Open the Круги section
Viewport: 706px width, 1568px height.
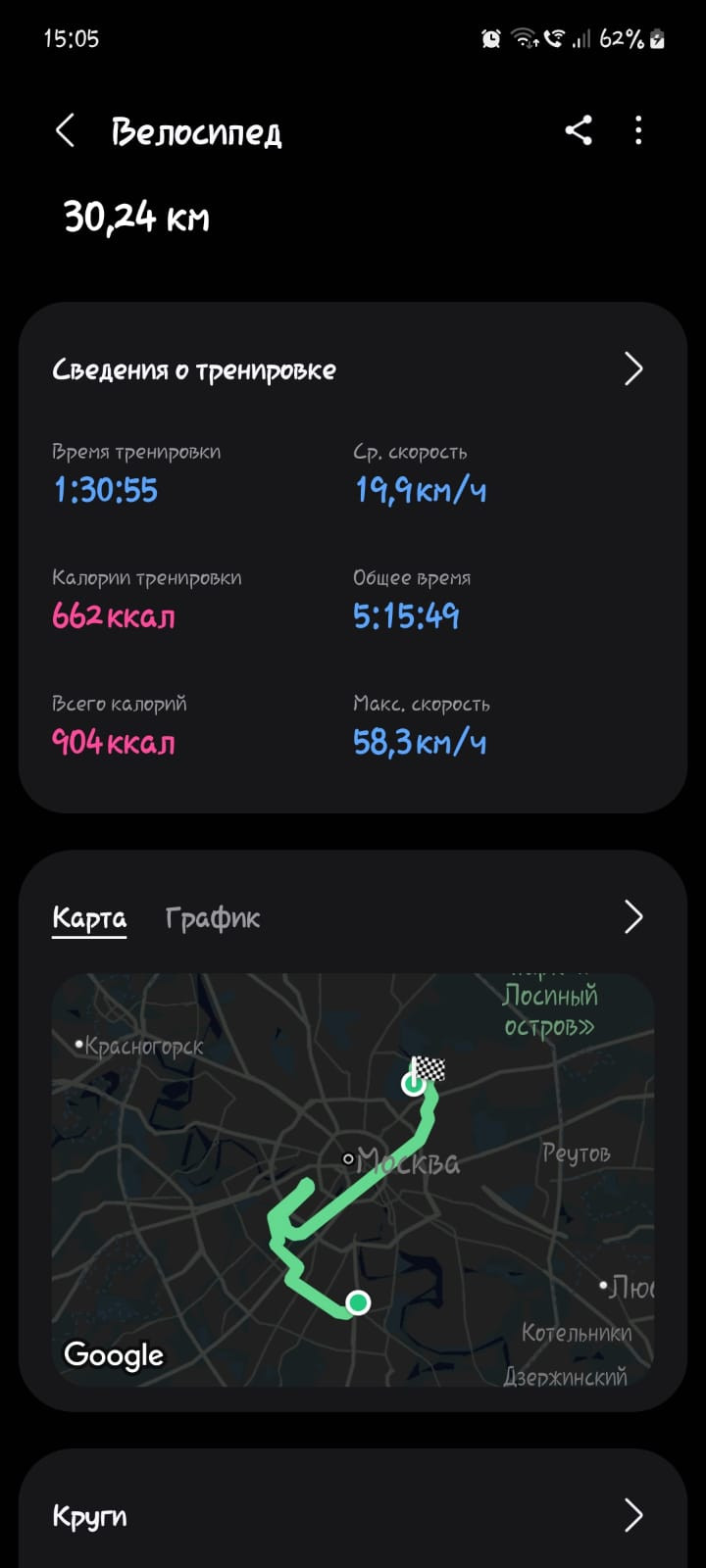click(353, 1515)
